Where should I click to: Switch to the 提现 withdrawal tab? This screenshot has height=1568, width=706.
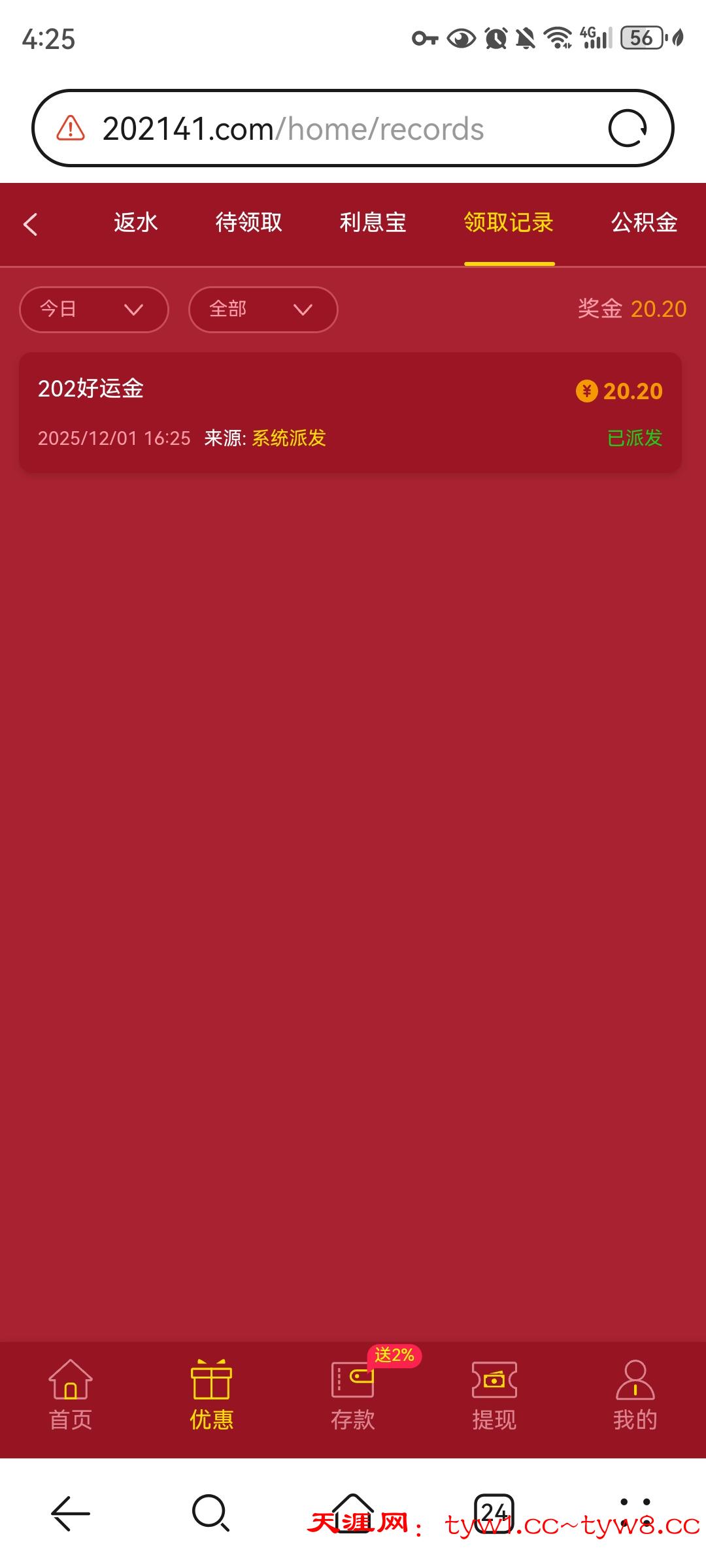[494, 1395]
